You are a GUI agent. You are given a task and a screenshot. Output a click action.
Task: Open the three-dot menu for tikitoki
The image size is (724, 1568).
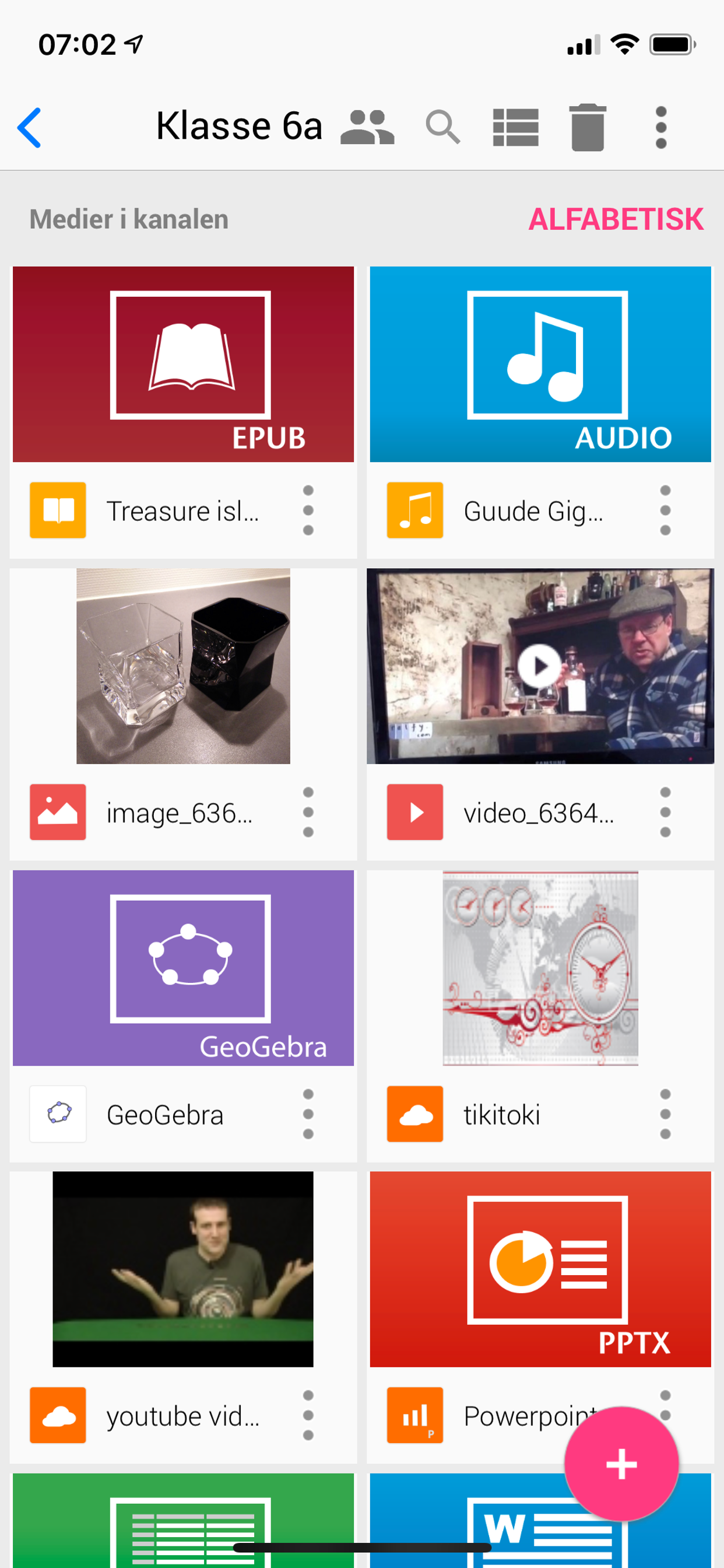[665, 1115]
